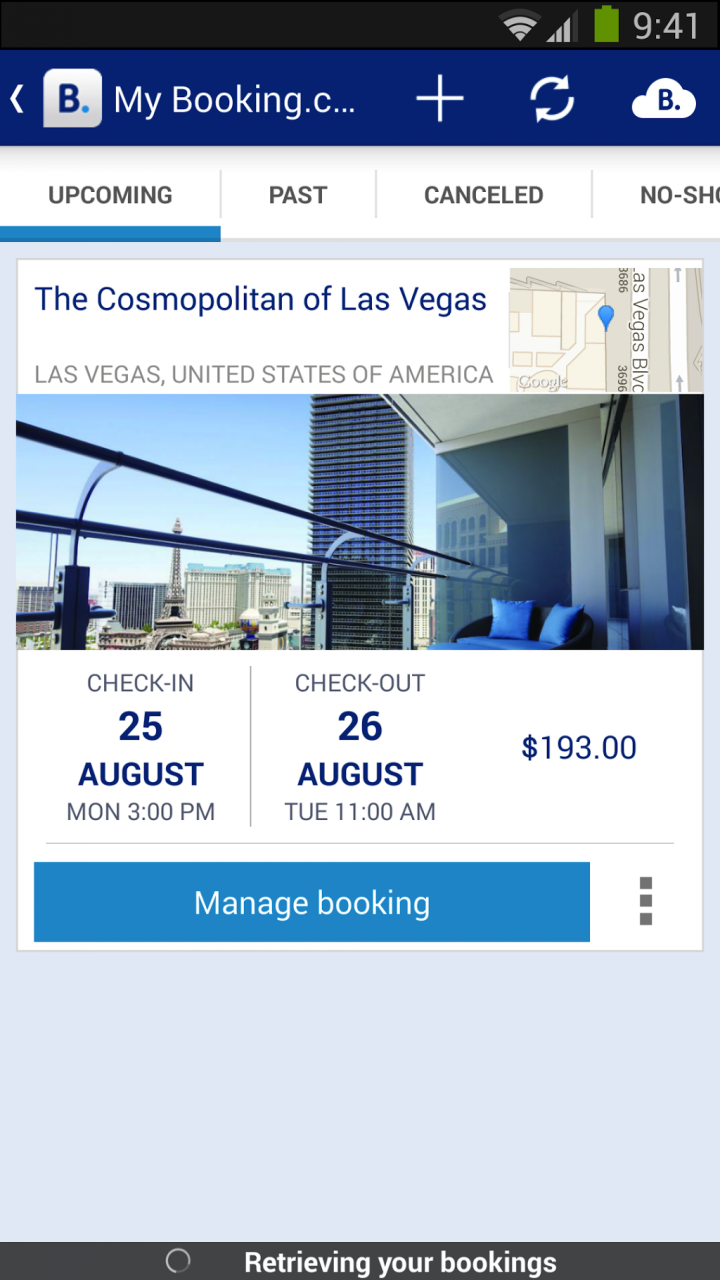This screenshot has width=720, height=1280.
Task: View The Cosmopolitan of Las Vegas photo
Action: pos(360,521)
